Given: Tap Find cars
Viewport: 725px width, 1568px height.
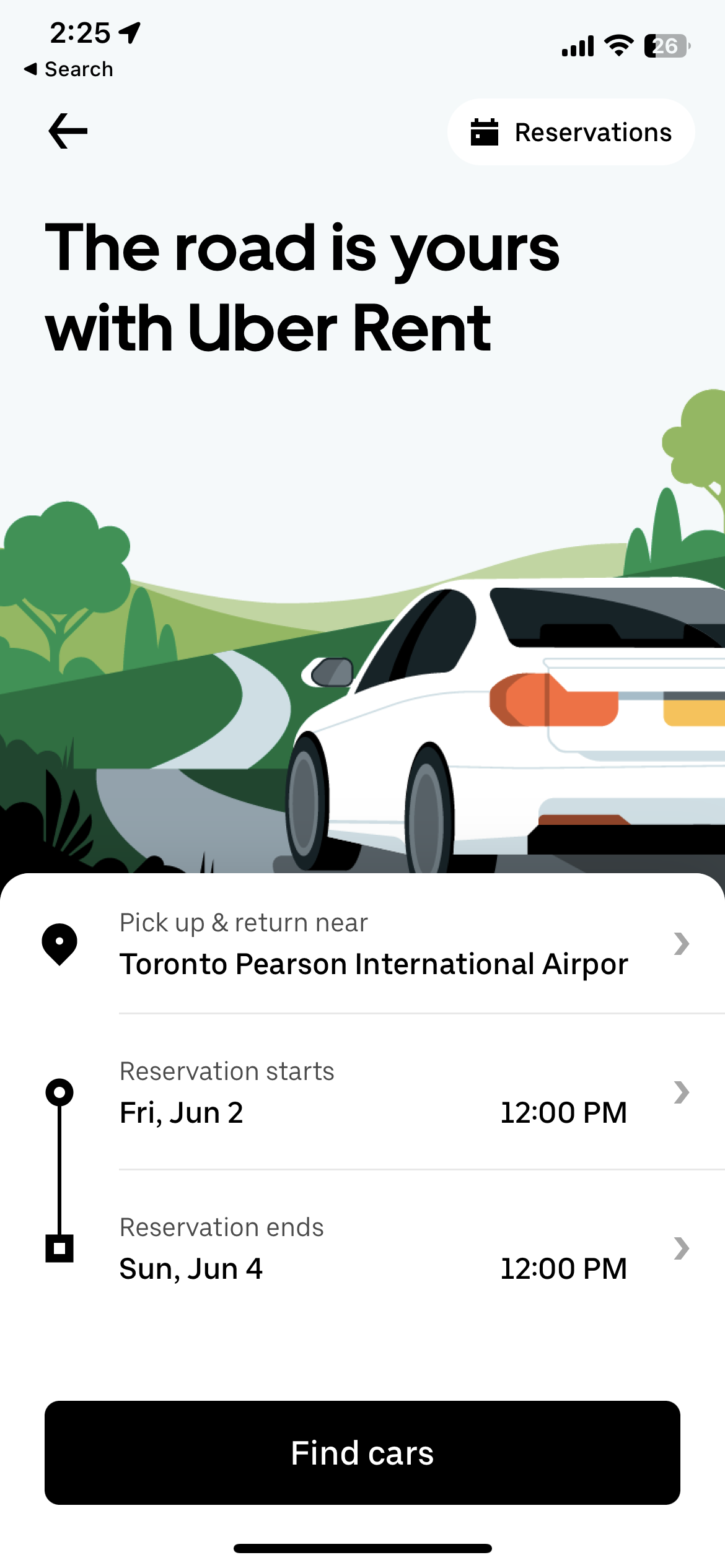Looking at the screenshot, I should pos(362,1453).
